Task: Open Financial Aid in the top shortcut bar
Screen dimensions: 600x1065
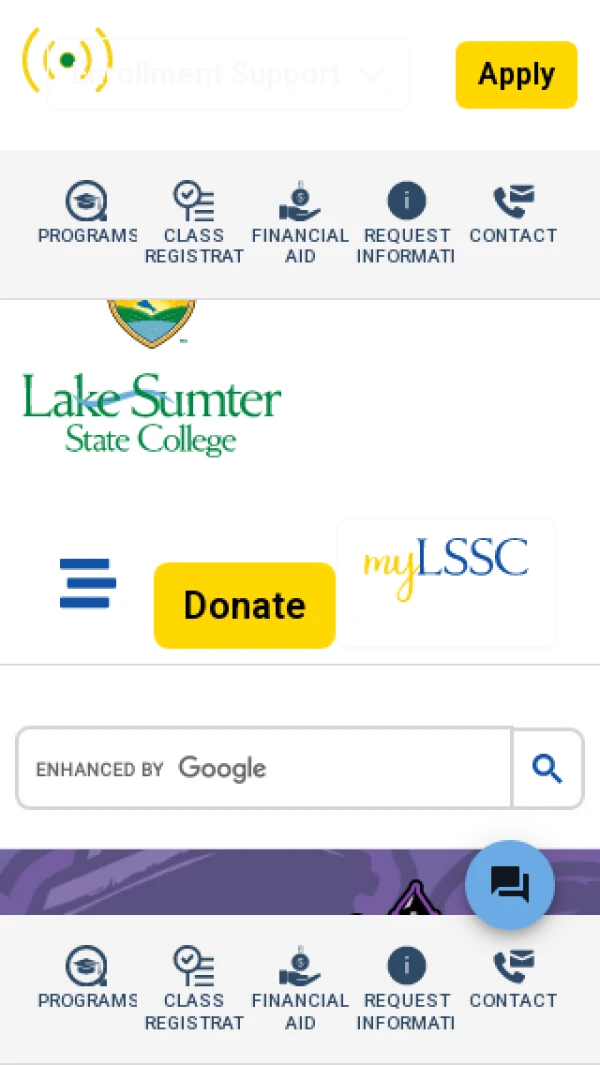Action: 300,222
